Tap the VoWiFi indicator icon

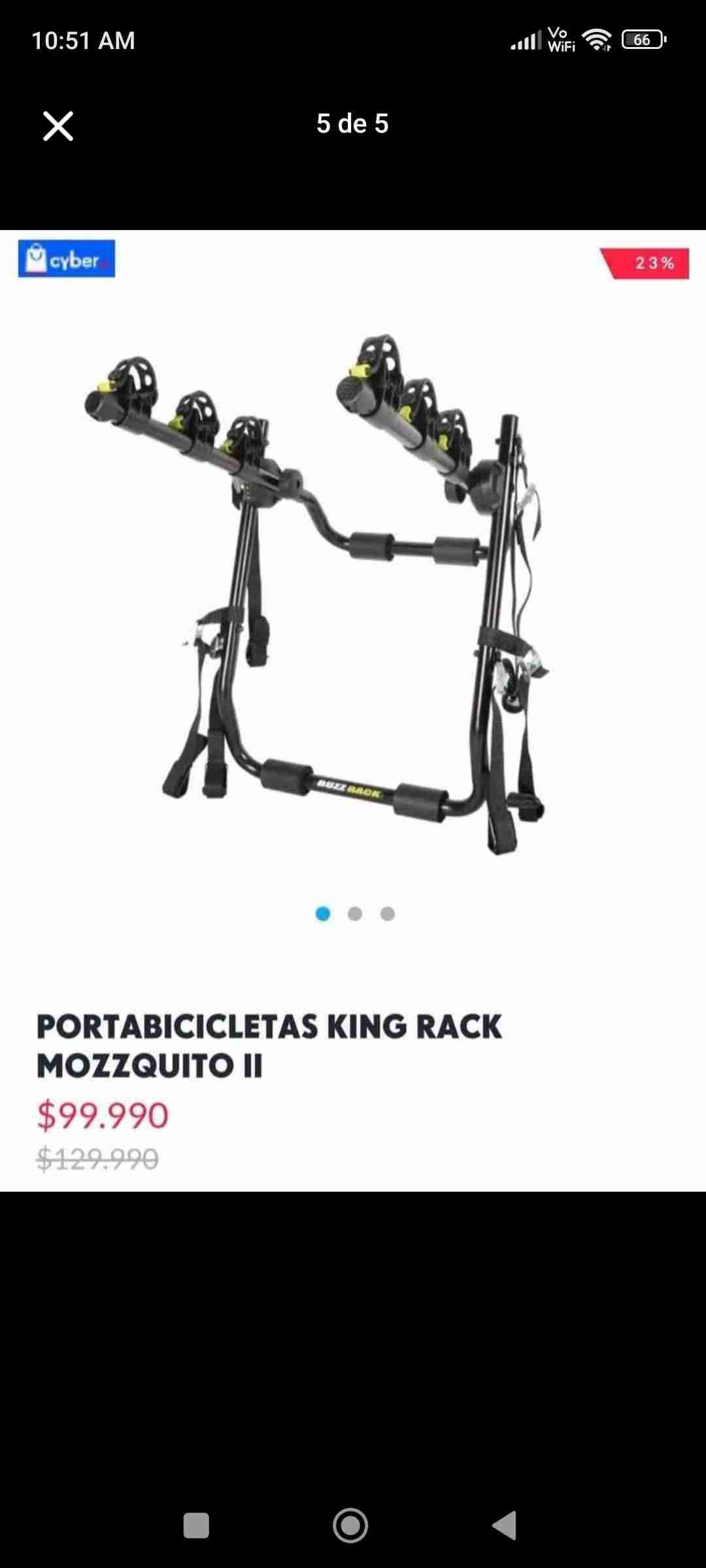pos(563,41)
